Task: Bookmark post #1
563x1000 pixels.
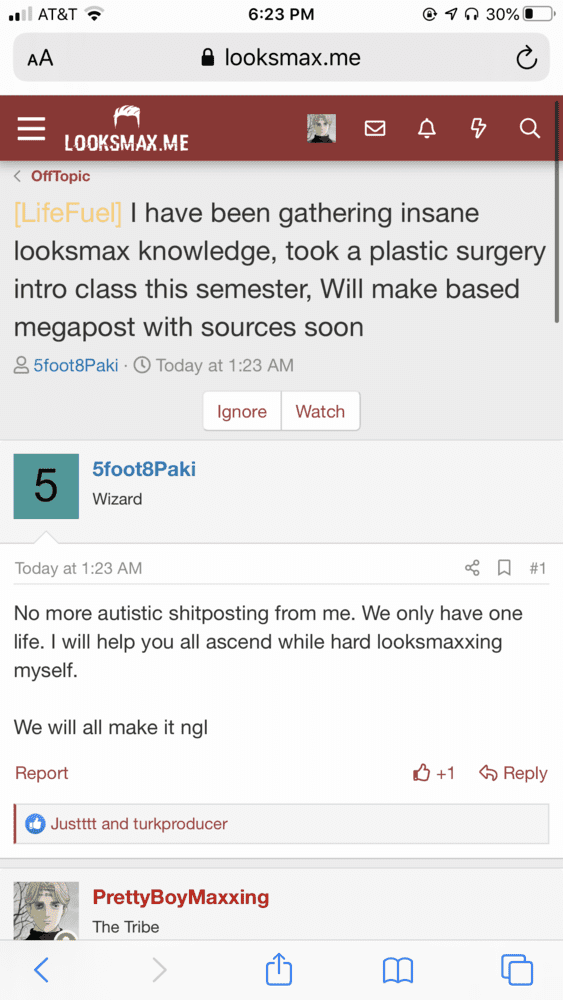Action: tap(504, 567)
